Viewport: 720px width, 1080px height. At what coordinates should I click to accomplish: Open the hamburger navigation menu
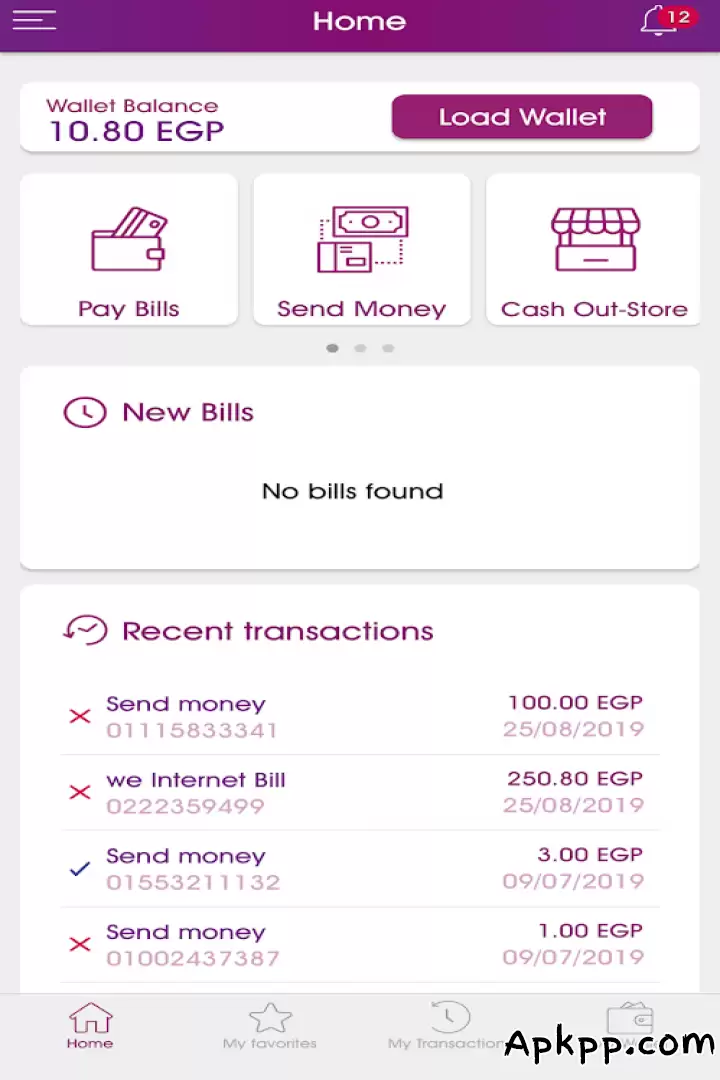click(33, 20)
